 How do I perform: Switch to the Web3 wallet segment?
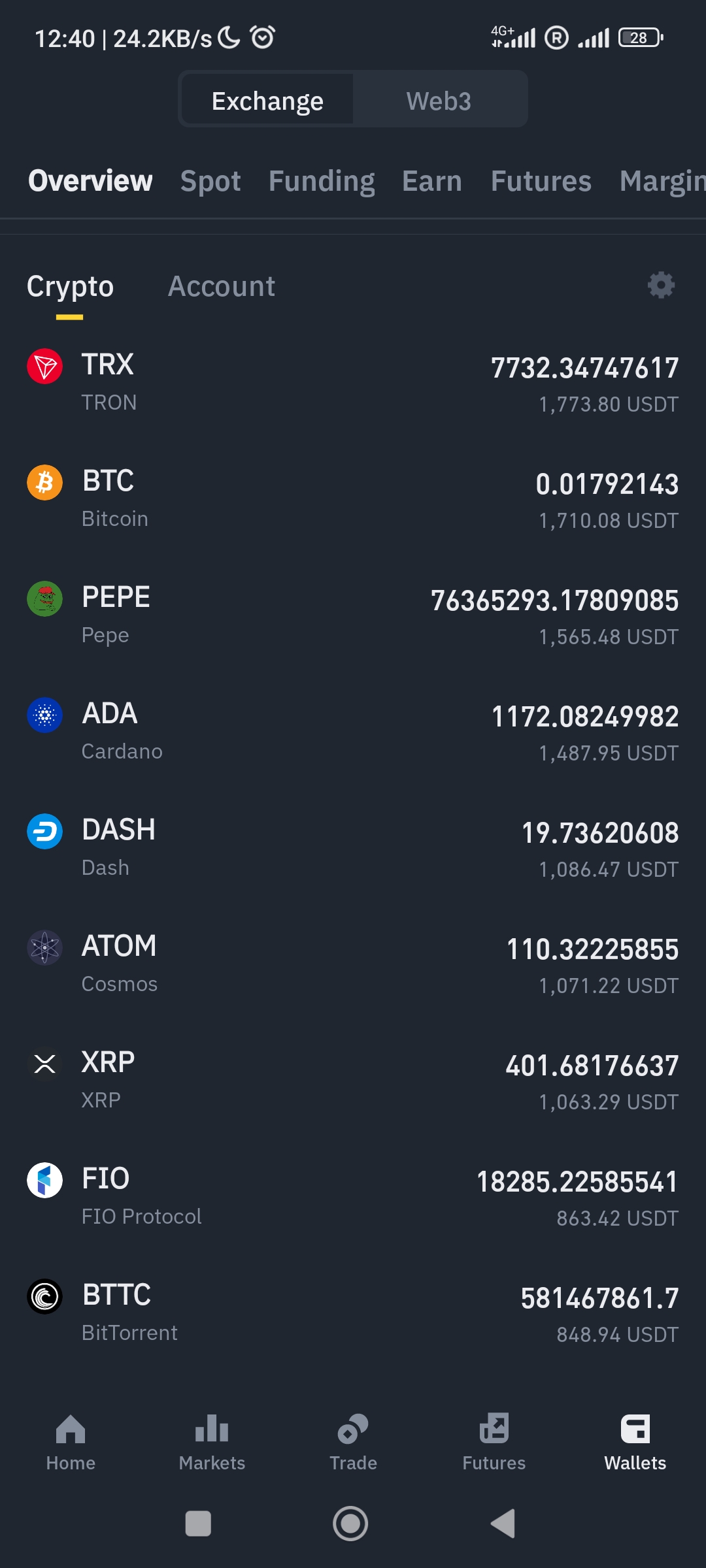[x=439, y=101]
